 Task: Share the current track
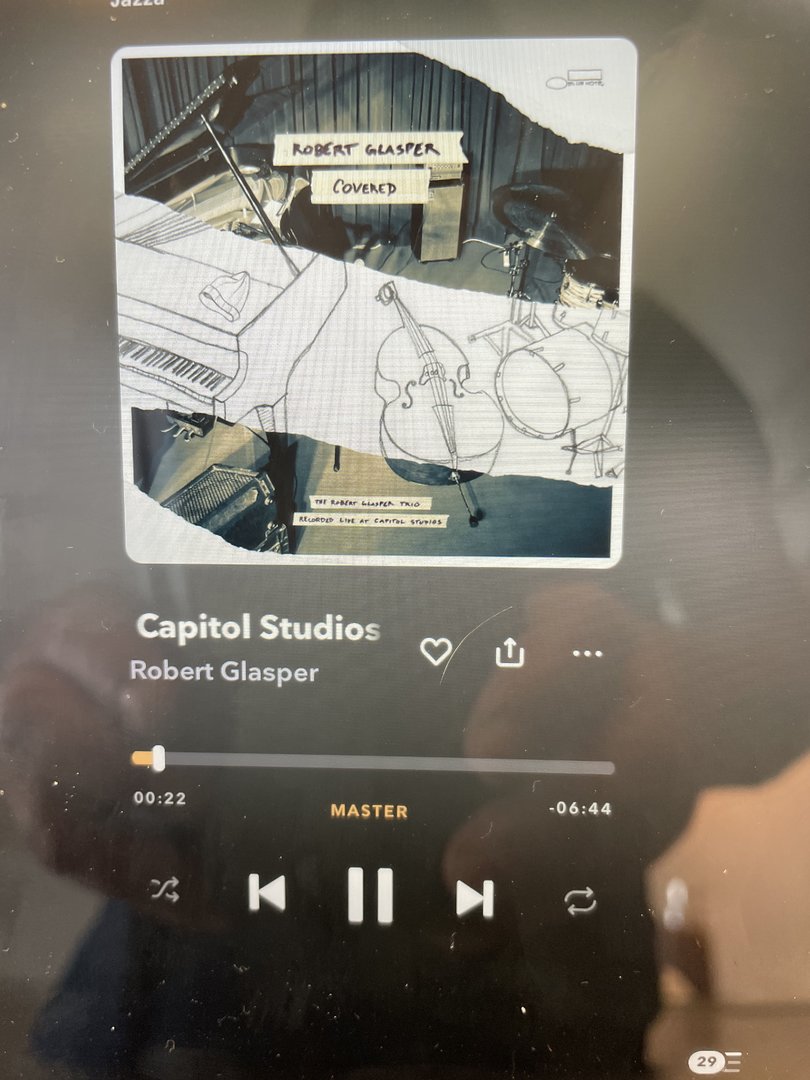[x=510, y=653]
